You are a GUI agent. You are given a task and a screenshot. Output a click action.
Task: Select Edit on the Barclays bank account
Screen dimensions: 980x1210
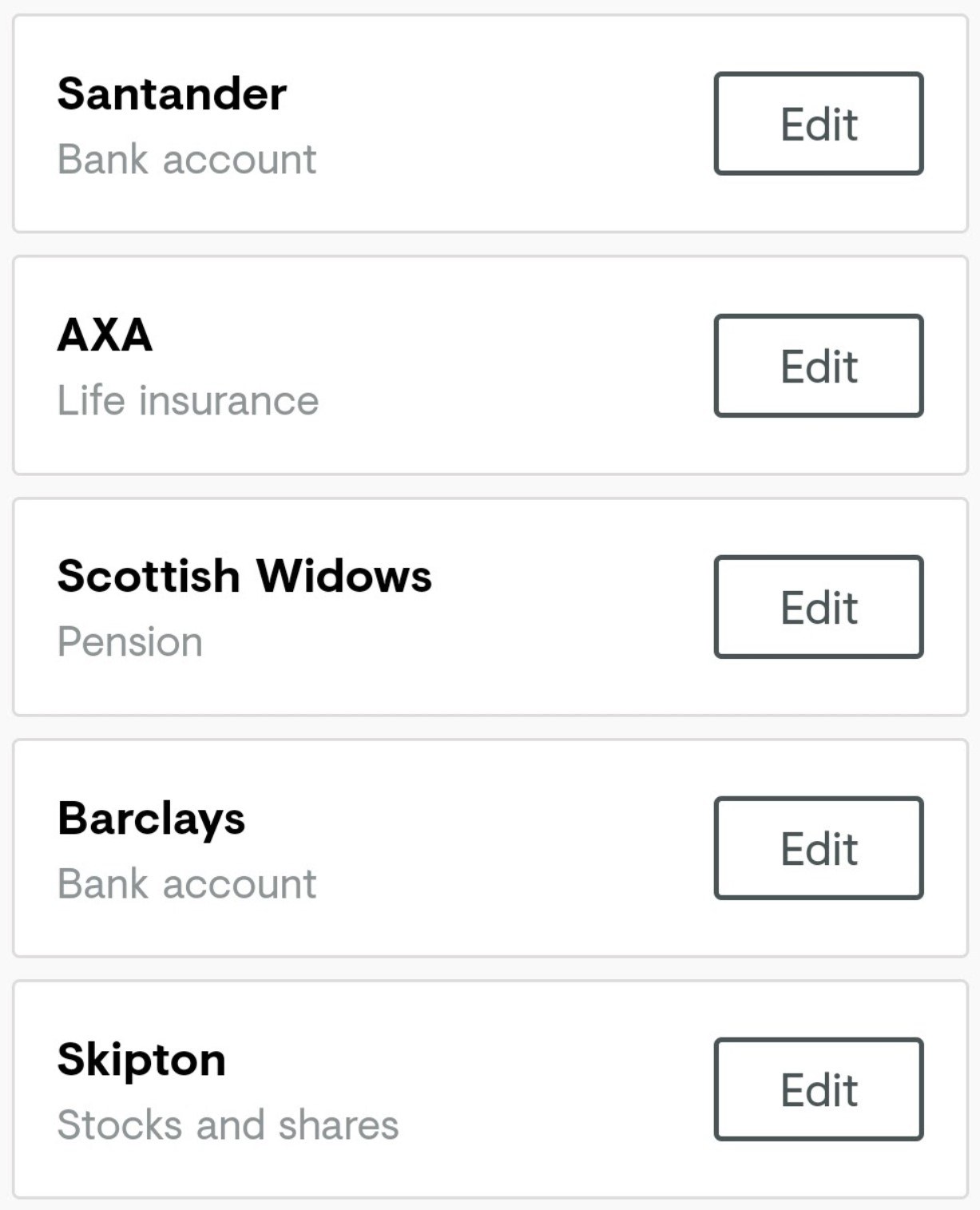pyautogui.click(x=819, y=848)
